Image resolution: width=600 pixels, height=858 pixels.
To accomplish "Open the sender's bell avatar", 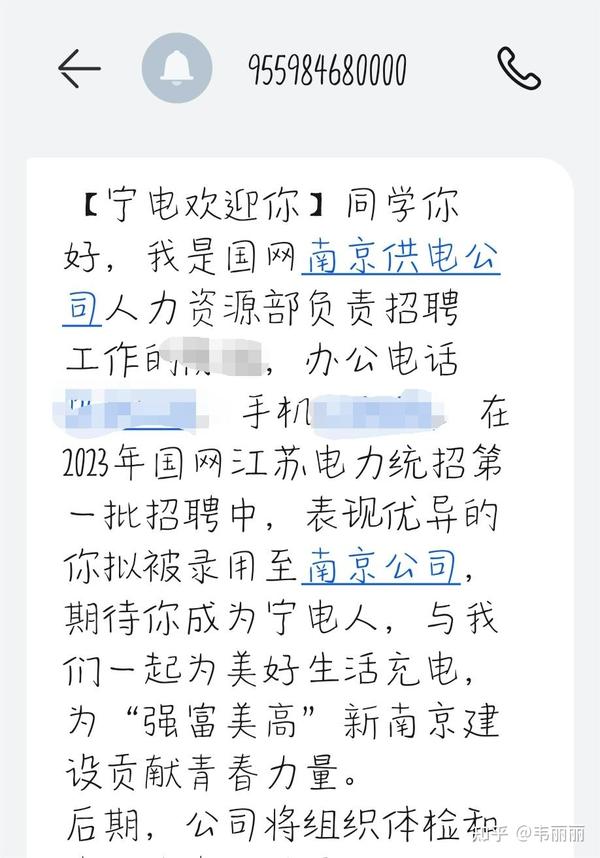I will pos(177,68).
